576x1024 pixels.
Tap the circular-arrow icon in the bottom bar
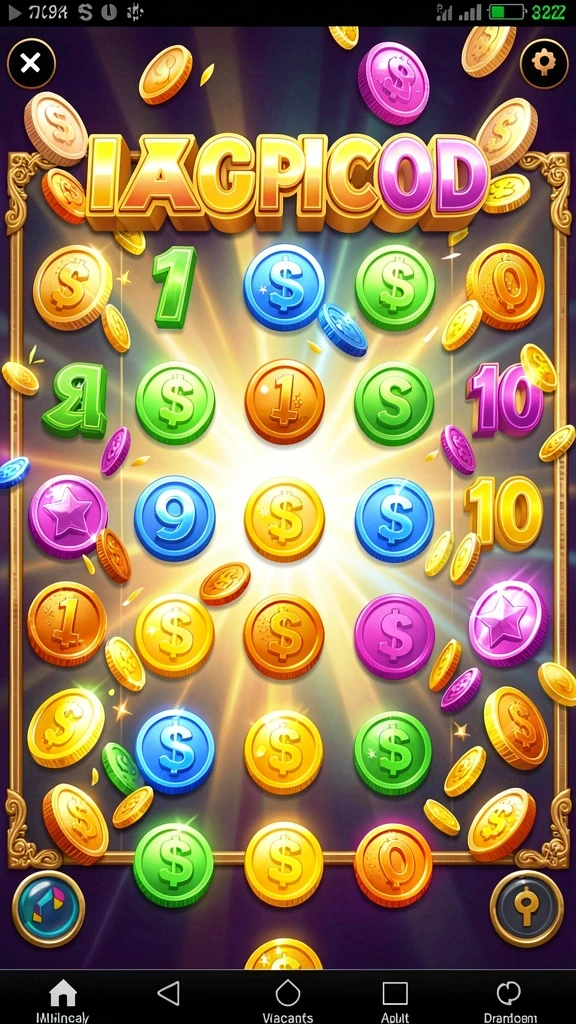[x=507, y=993]
